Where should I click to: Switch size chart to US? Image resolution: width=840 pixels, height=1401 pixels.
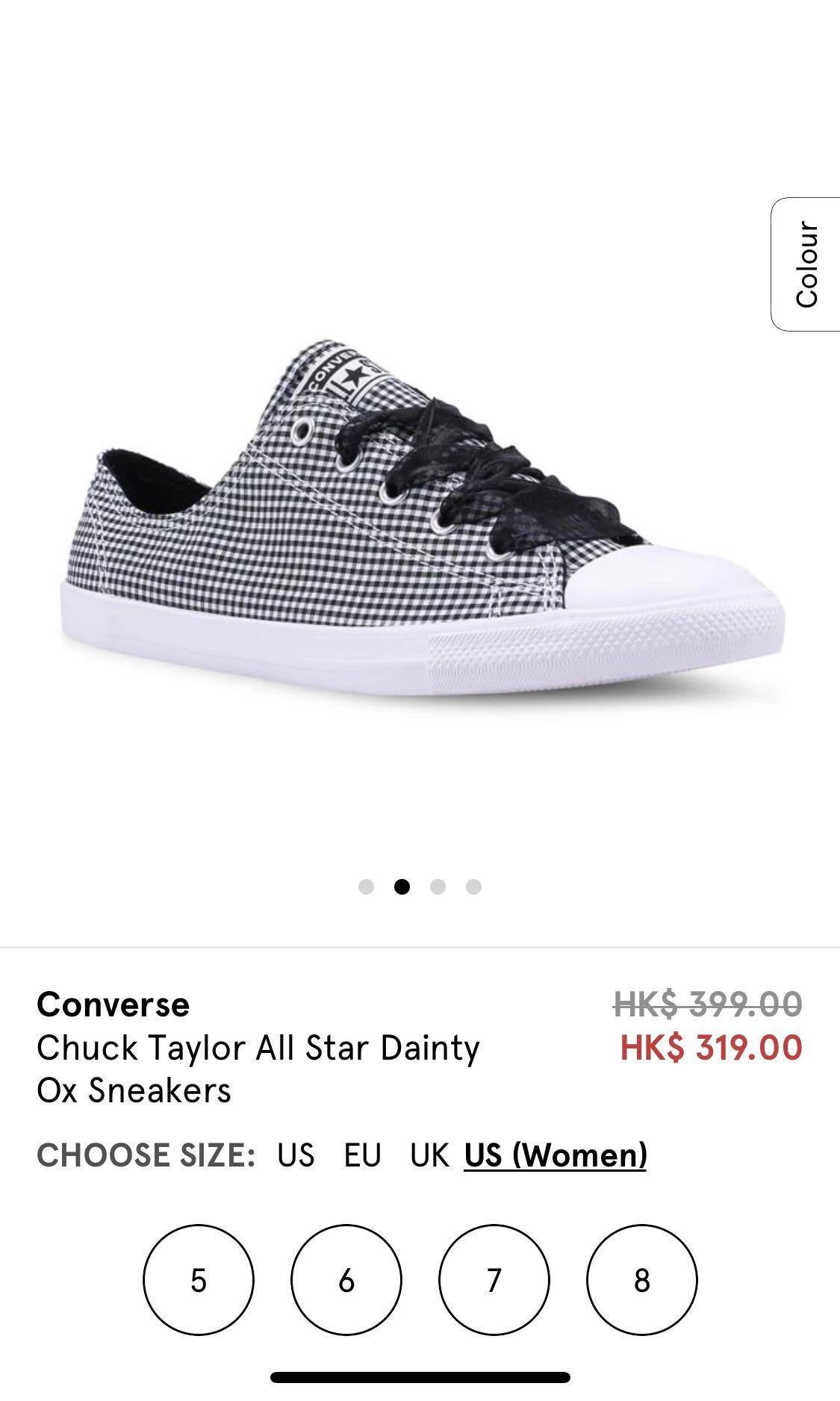coord(296,1155)
